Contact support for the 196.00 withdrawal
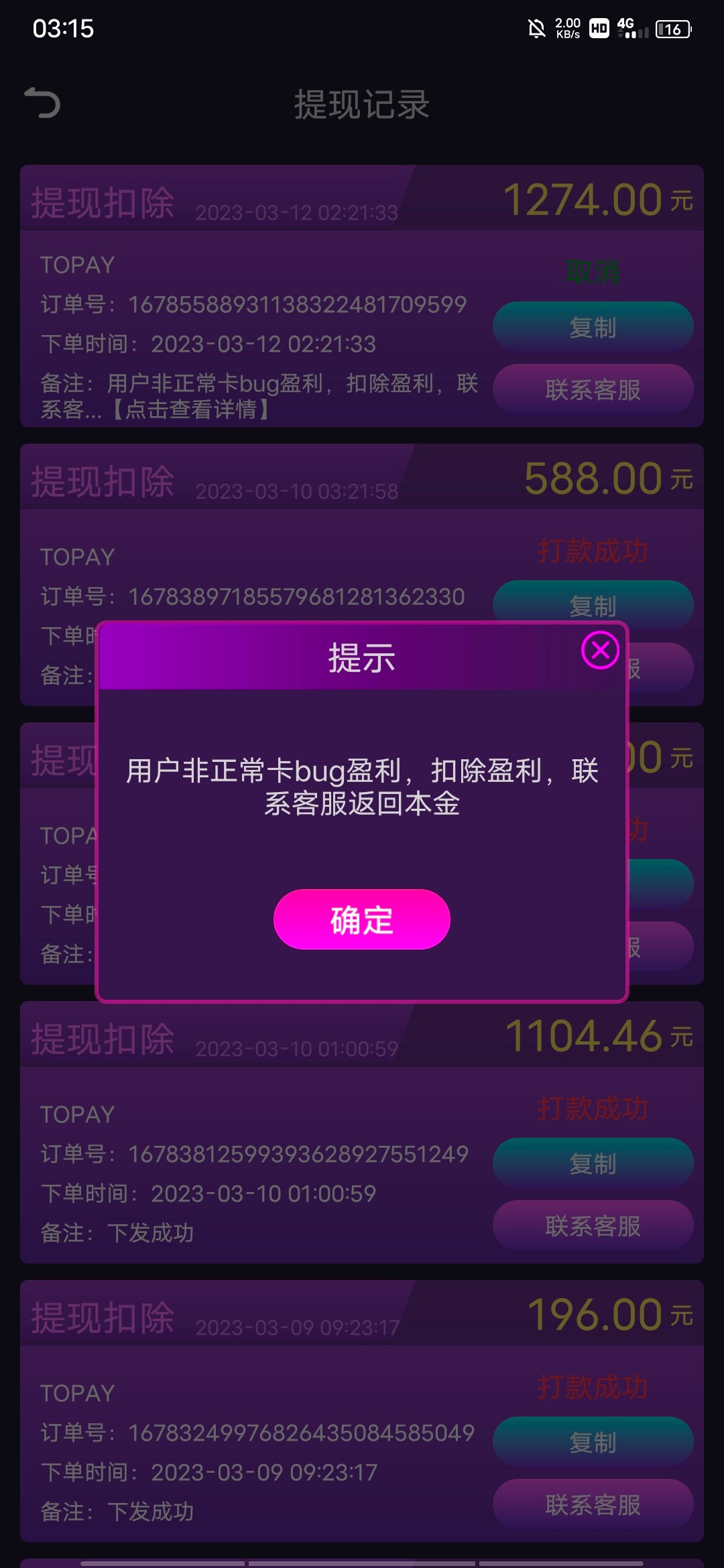 coord(593,1504)
